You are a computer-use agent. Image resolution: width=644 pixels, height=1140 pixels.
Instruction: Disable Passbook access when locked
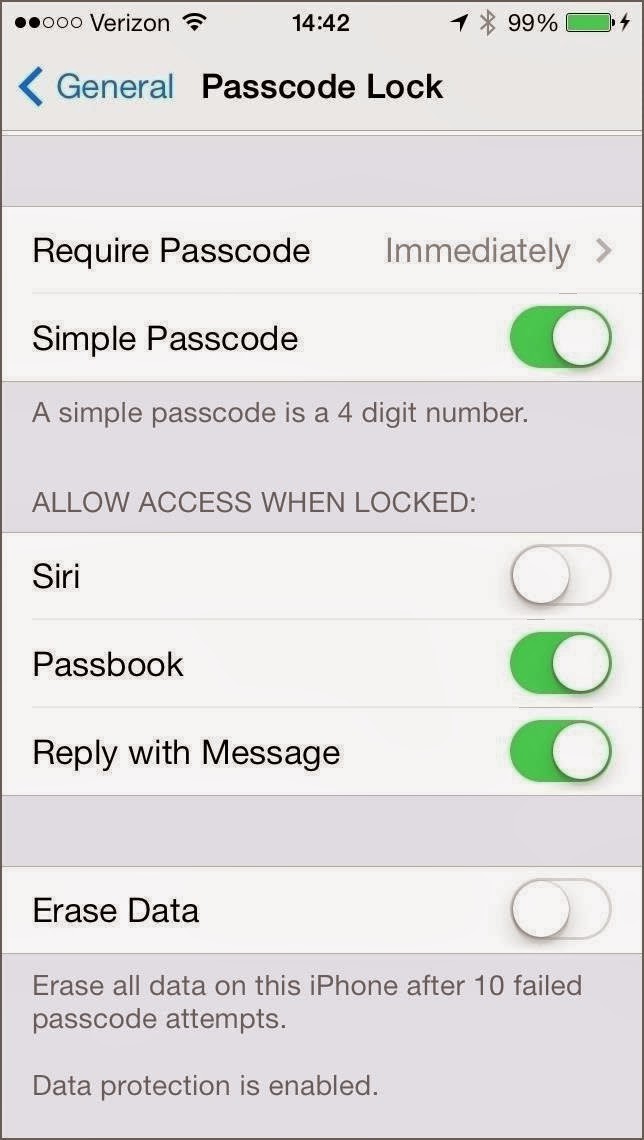pos(560,664)
